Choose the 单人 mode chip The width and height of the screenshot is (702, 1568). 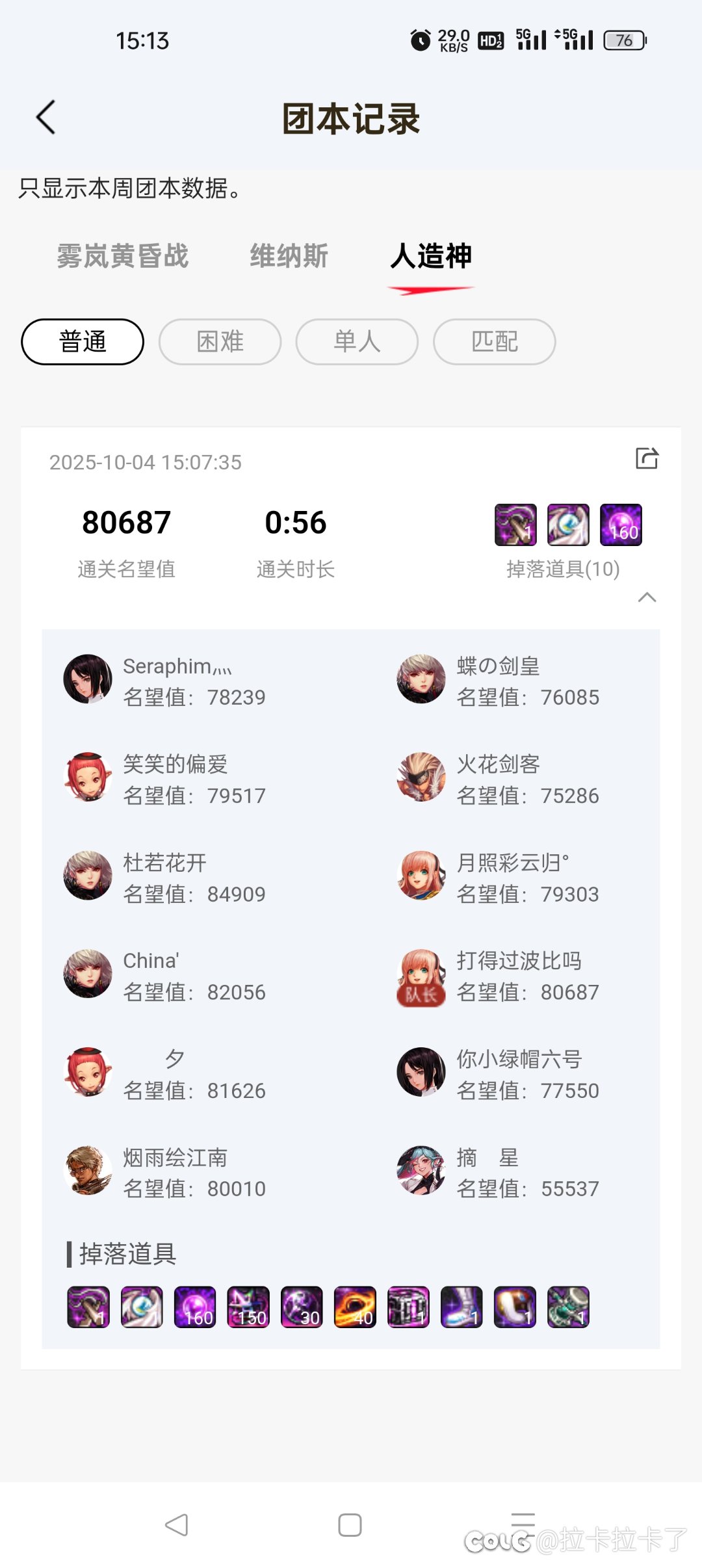(x=357, y=342)
